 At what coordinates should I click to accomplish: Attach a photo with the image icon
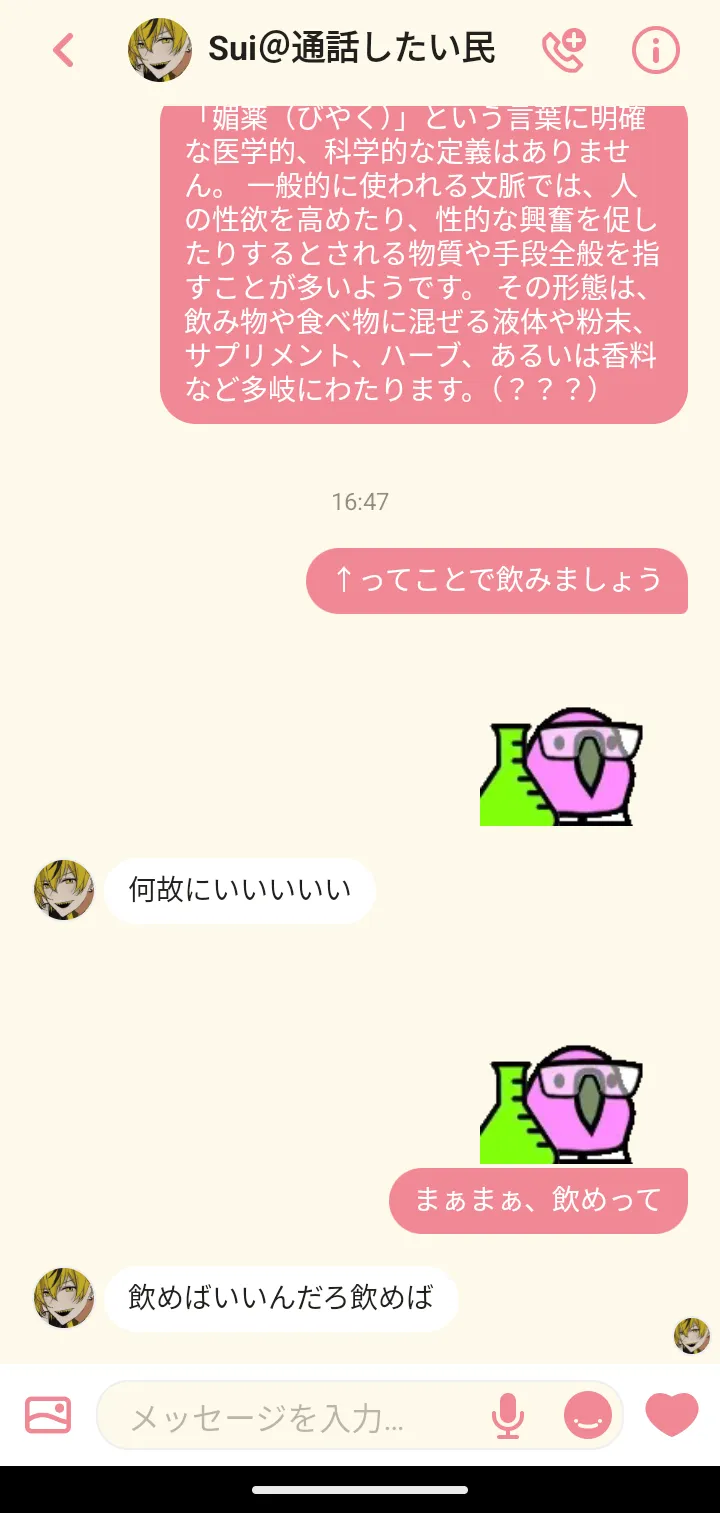tap(48, 1415)
